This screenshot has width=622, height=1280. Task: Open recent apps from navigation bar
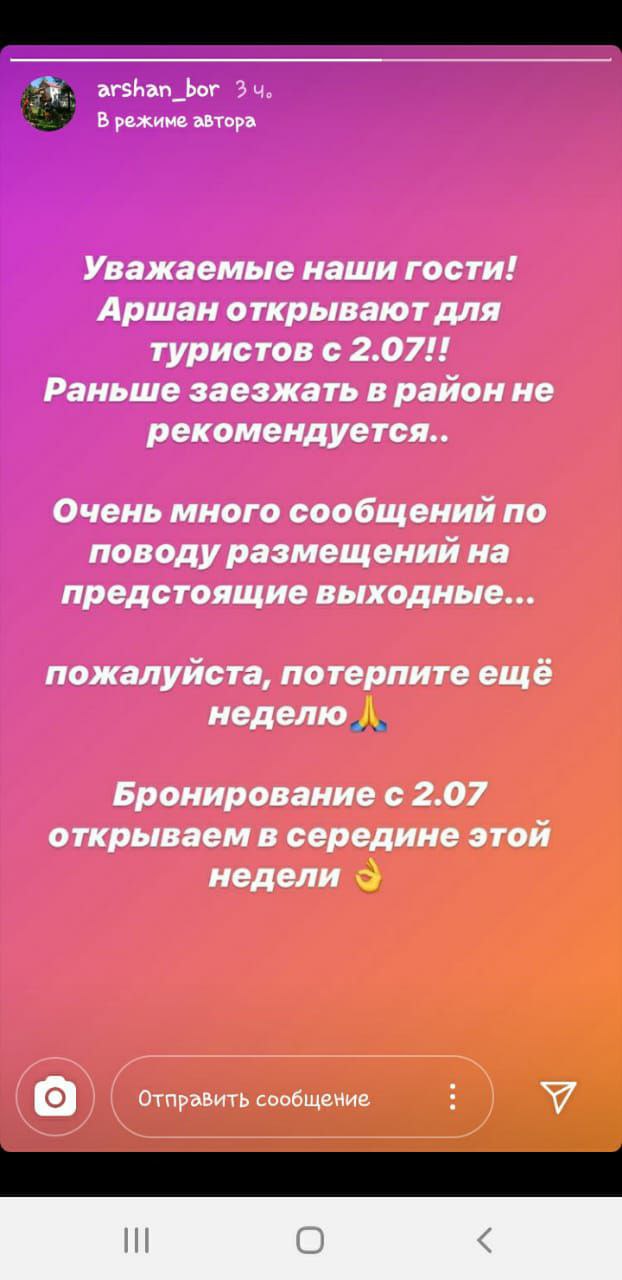click(x=136, y=1241)
